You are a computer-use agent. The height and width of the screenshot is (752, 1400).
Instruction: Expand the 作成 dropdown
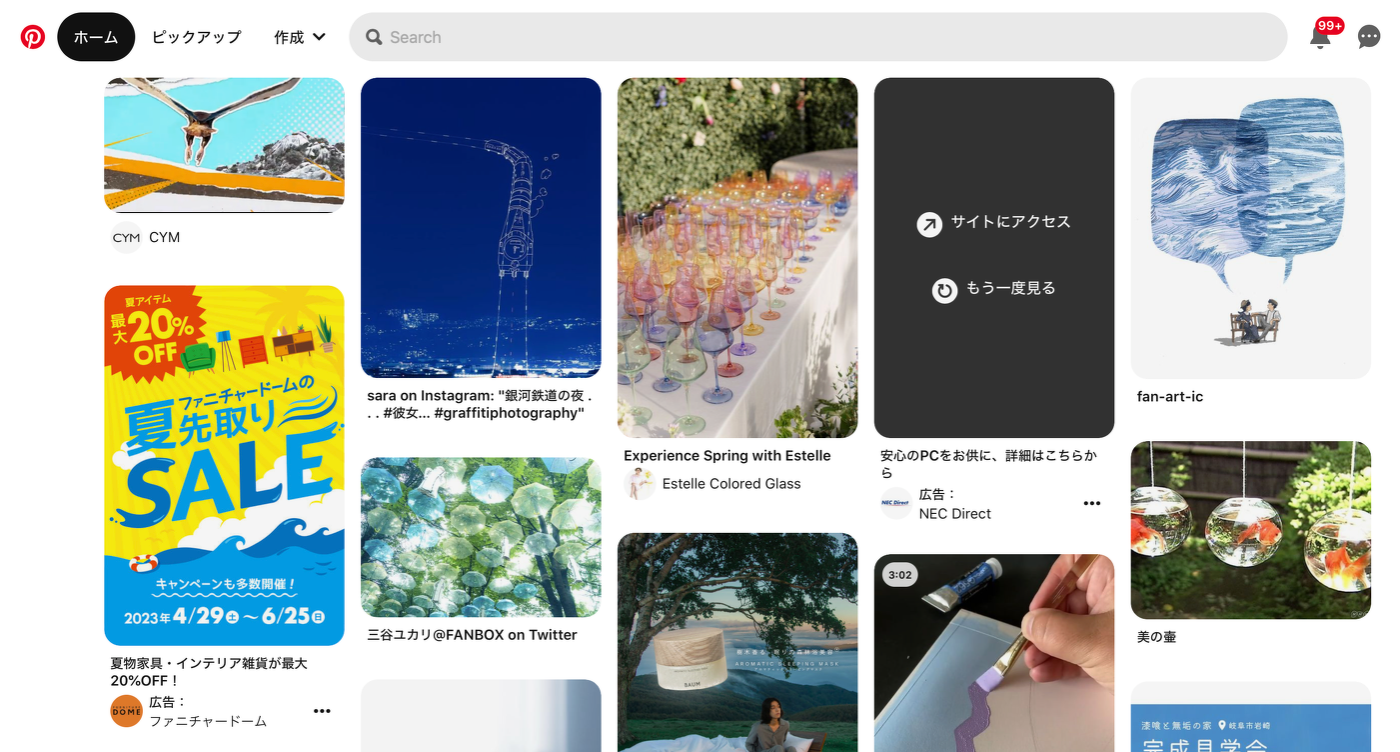[x=299, y=37]
